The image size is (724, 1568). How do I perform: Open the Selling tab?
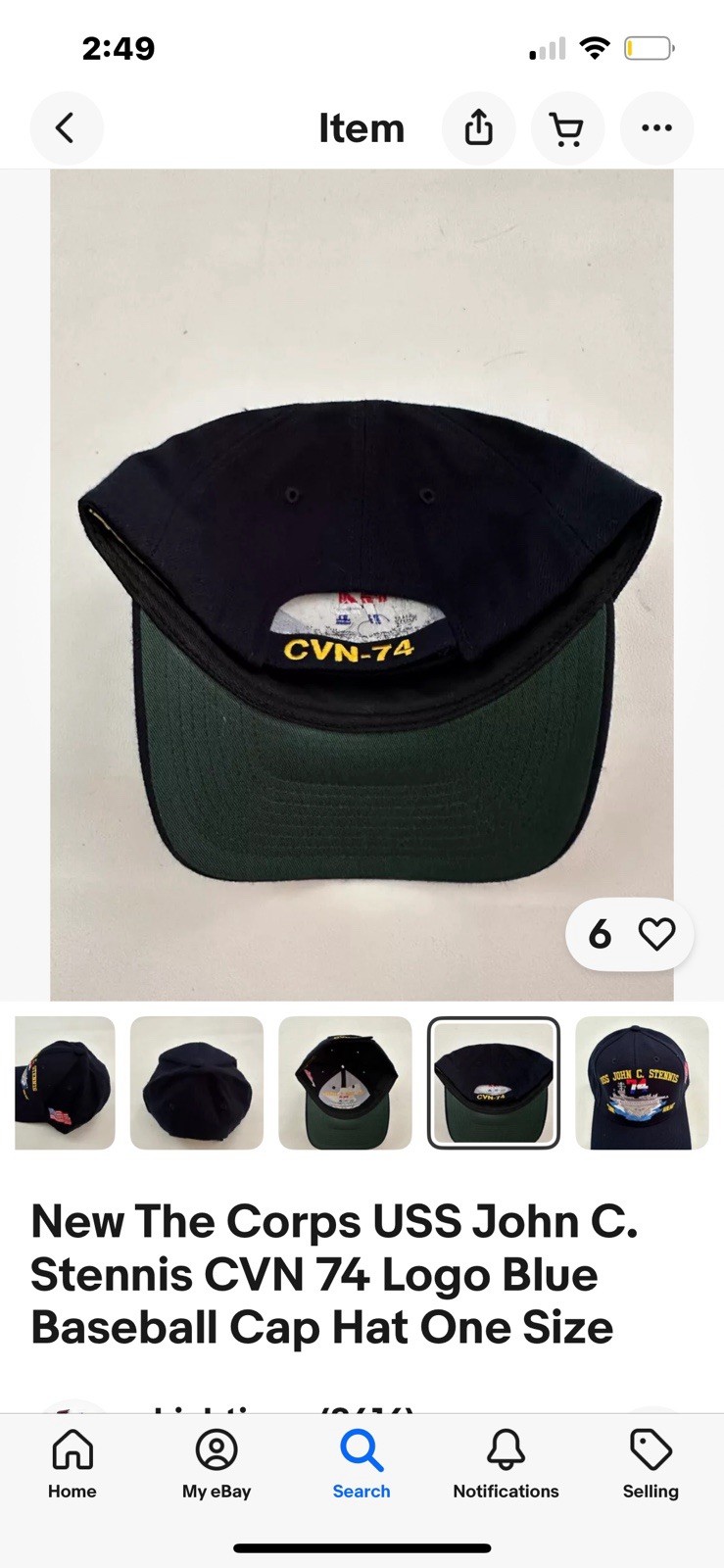[651, 1464]
